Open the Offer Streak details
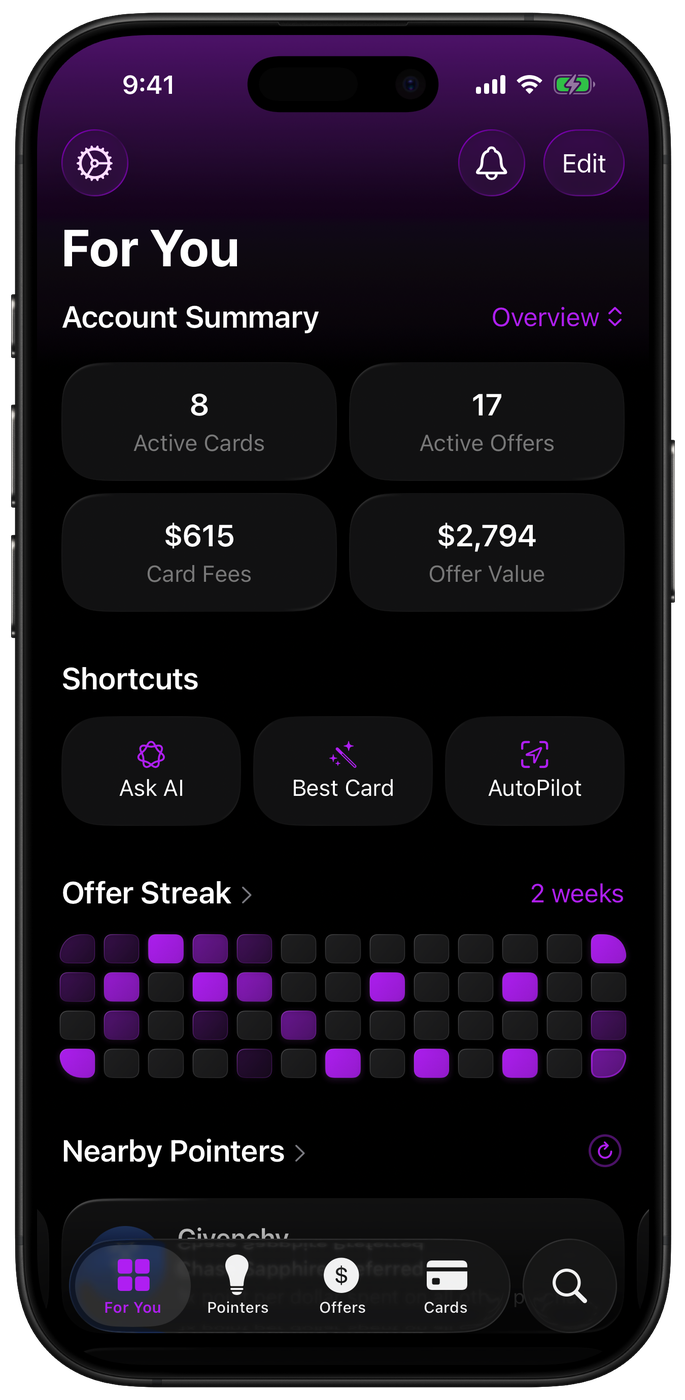The height and width of the screenshot is (1400, 685). click(157, 893)
